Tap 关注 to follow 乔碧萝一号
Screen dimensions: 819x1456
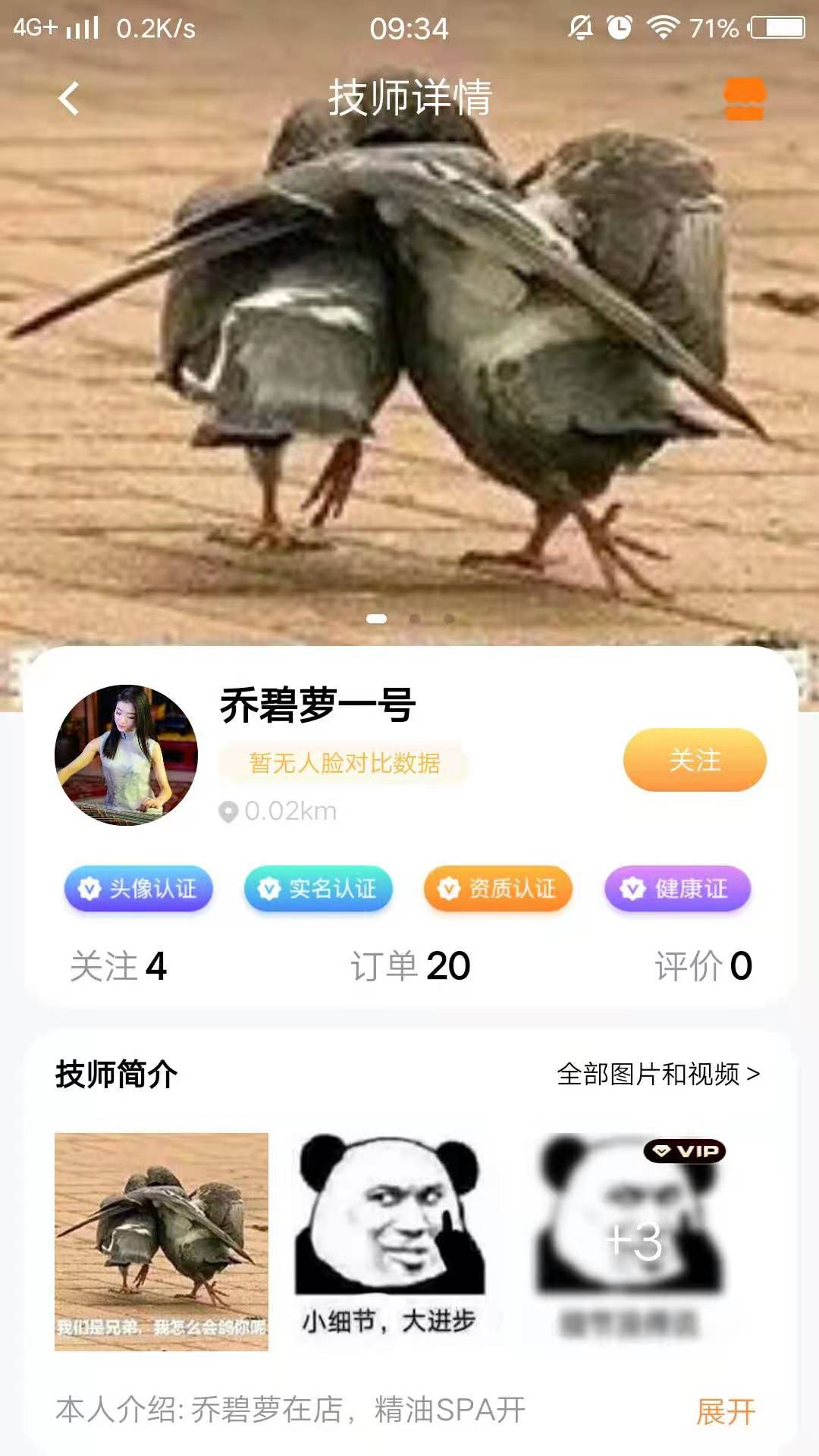tap(695, 759)
